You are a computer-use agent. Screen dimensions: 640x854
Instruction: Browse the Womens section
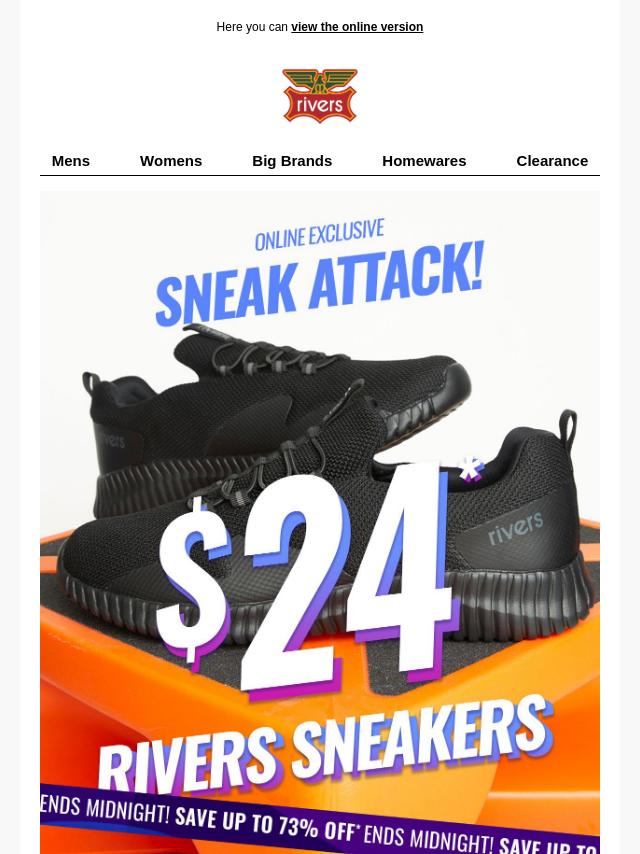pos(171,161)
